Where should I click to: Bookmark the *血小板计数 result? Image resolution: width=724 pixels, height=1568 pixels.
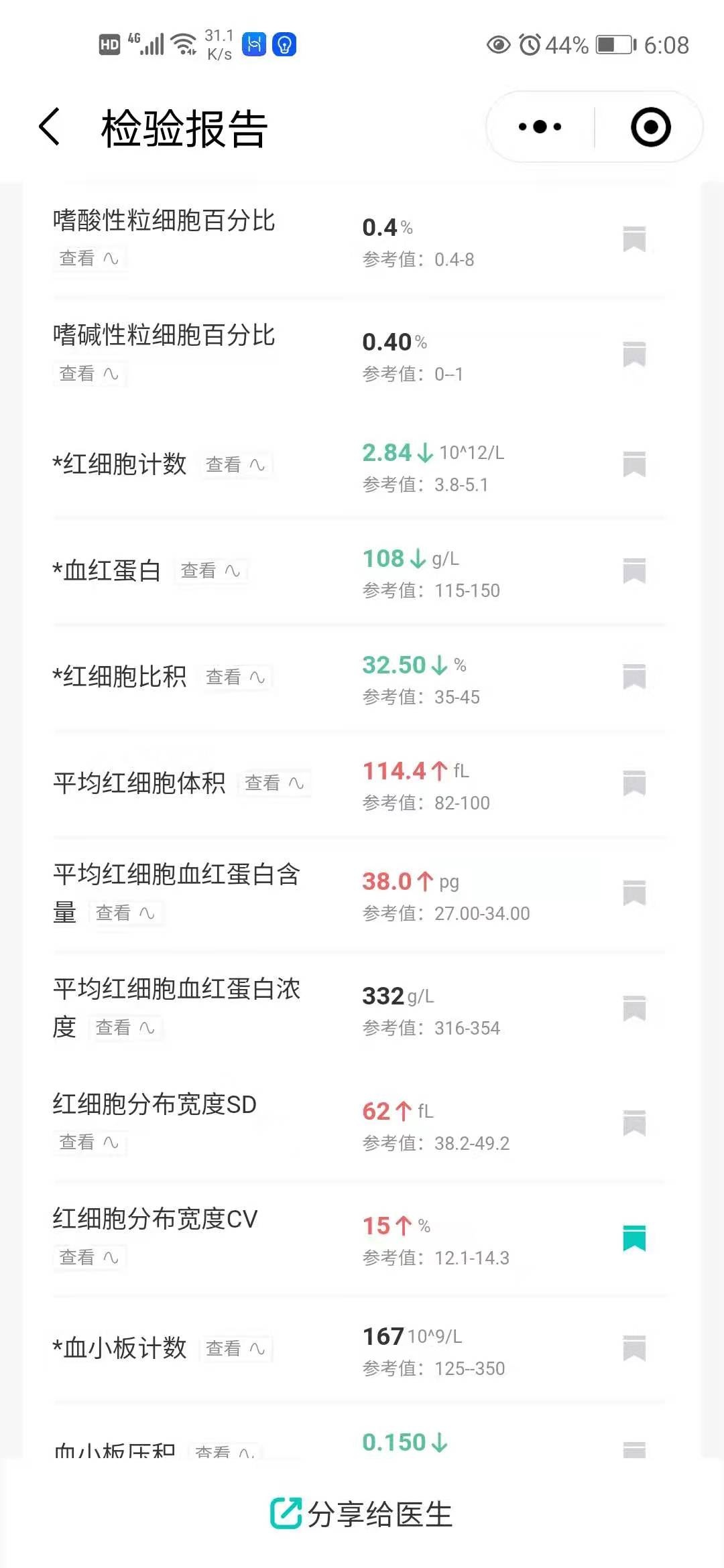pos(634,1348)
